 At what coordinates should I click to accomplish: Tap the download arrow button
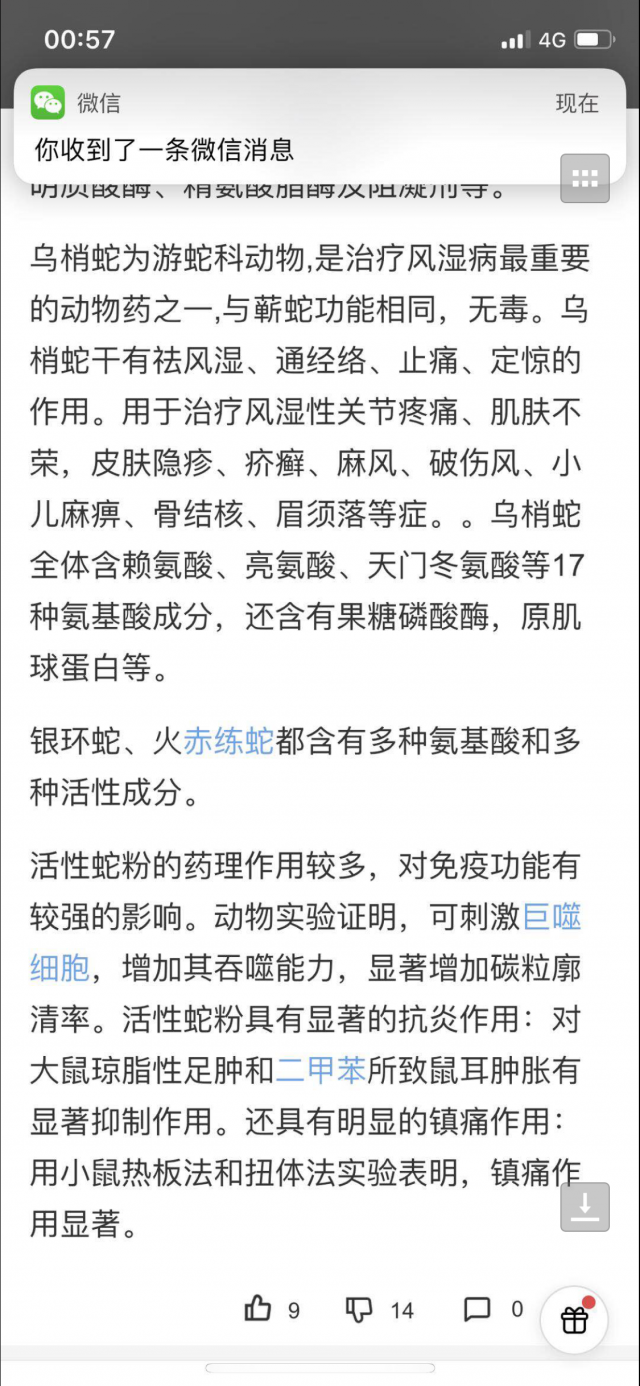(x=585, y=1206)
